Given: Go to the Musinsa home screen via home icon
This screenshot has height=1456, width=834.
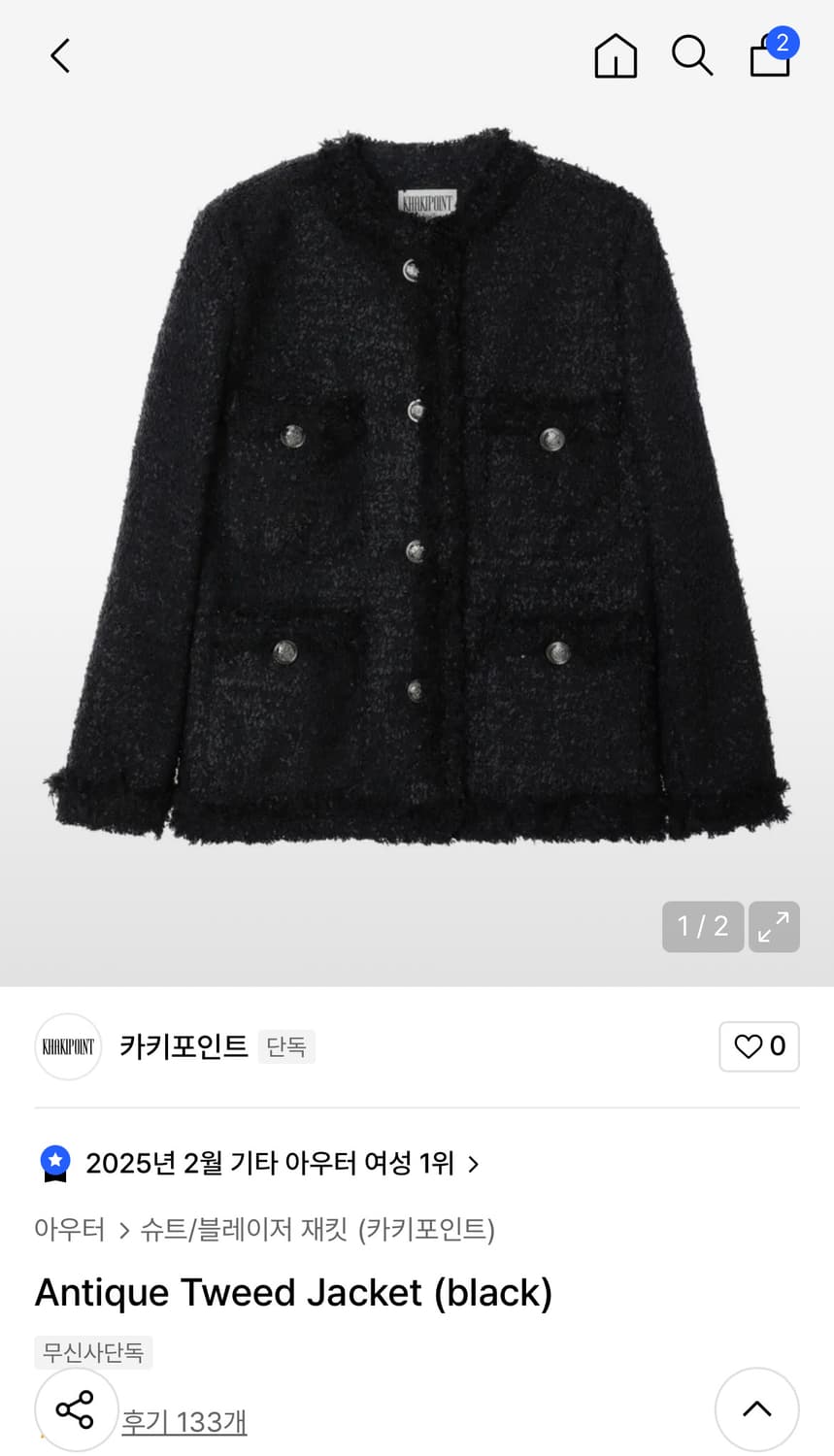Looking at the screenshot, I should click(615, 55).
